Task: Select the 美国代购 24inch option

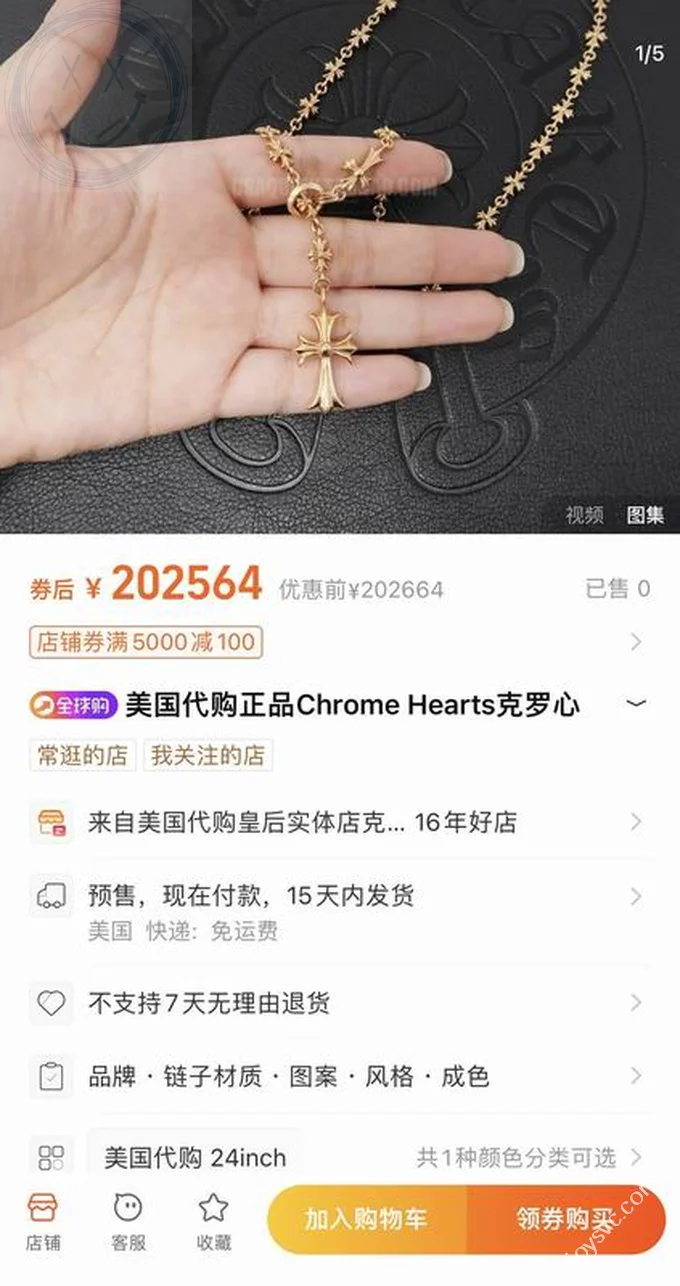Action: click(x=196, y=1158)
